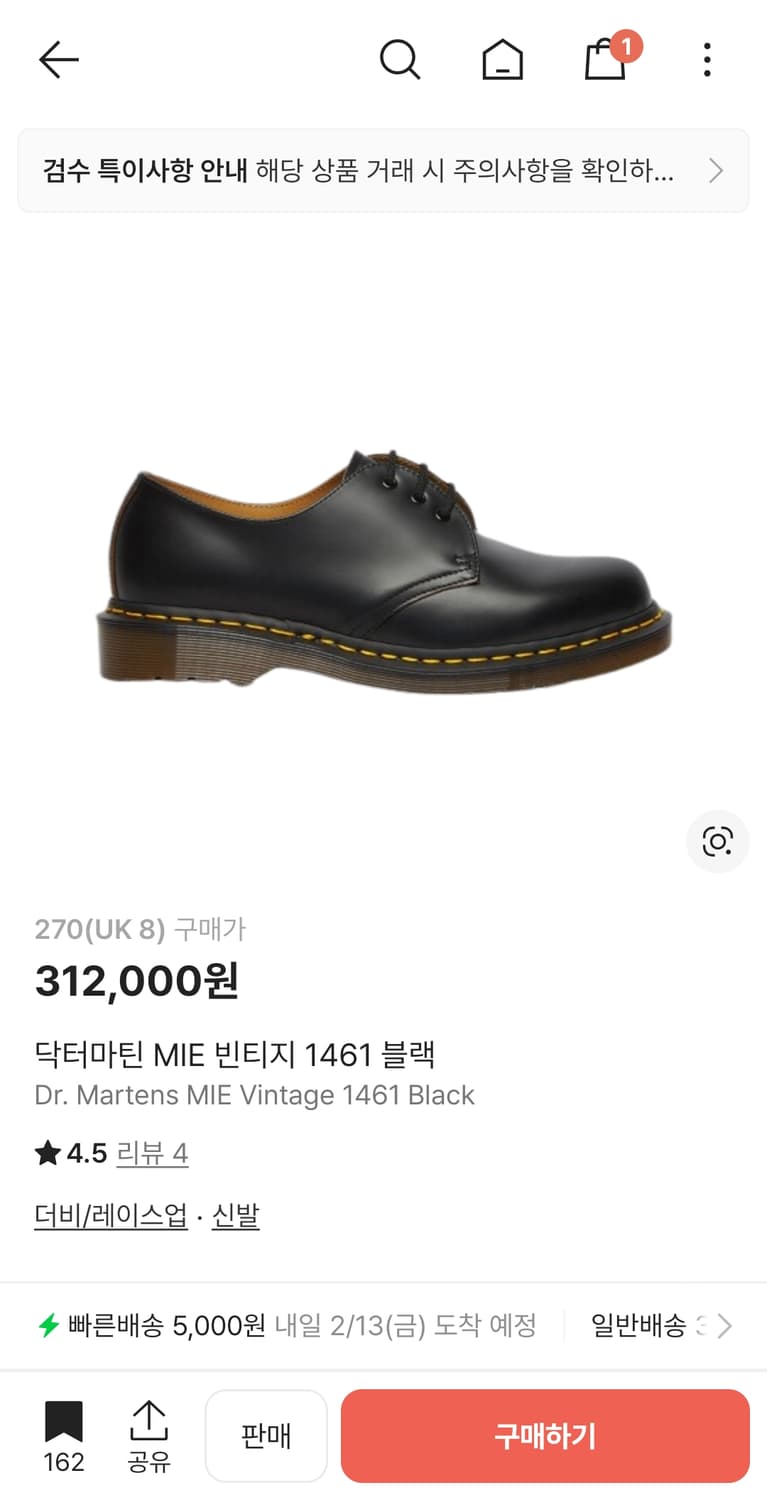Toggle the bookmark saved 162 times
Screen dimensions: 767x1500
coord(62,1435)
